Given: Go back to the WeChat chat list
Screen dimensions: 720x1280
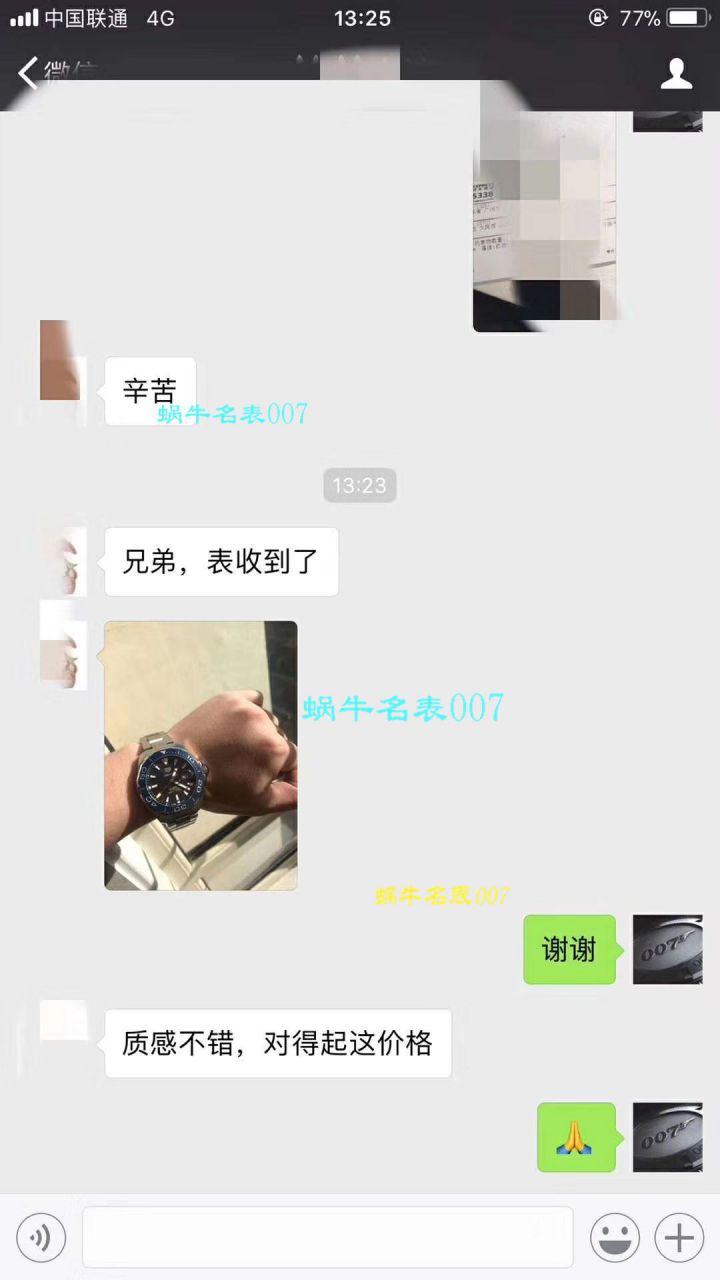Looking at the screenshot, I should pos(30,72).
